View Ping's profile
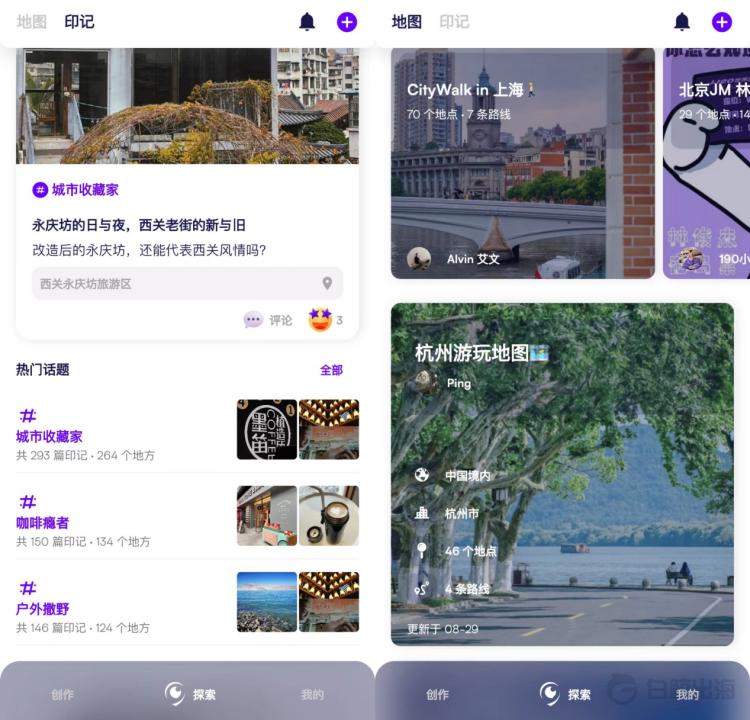This screenshot has width=750, height=720. click(x=444, y=382)
